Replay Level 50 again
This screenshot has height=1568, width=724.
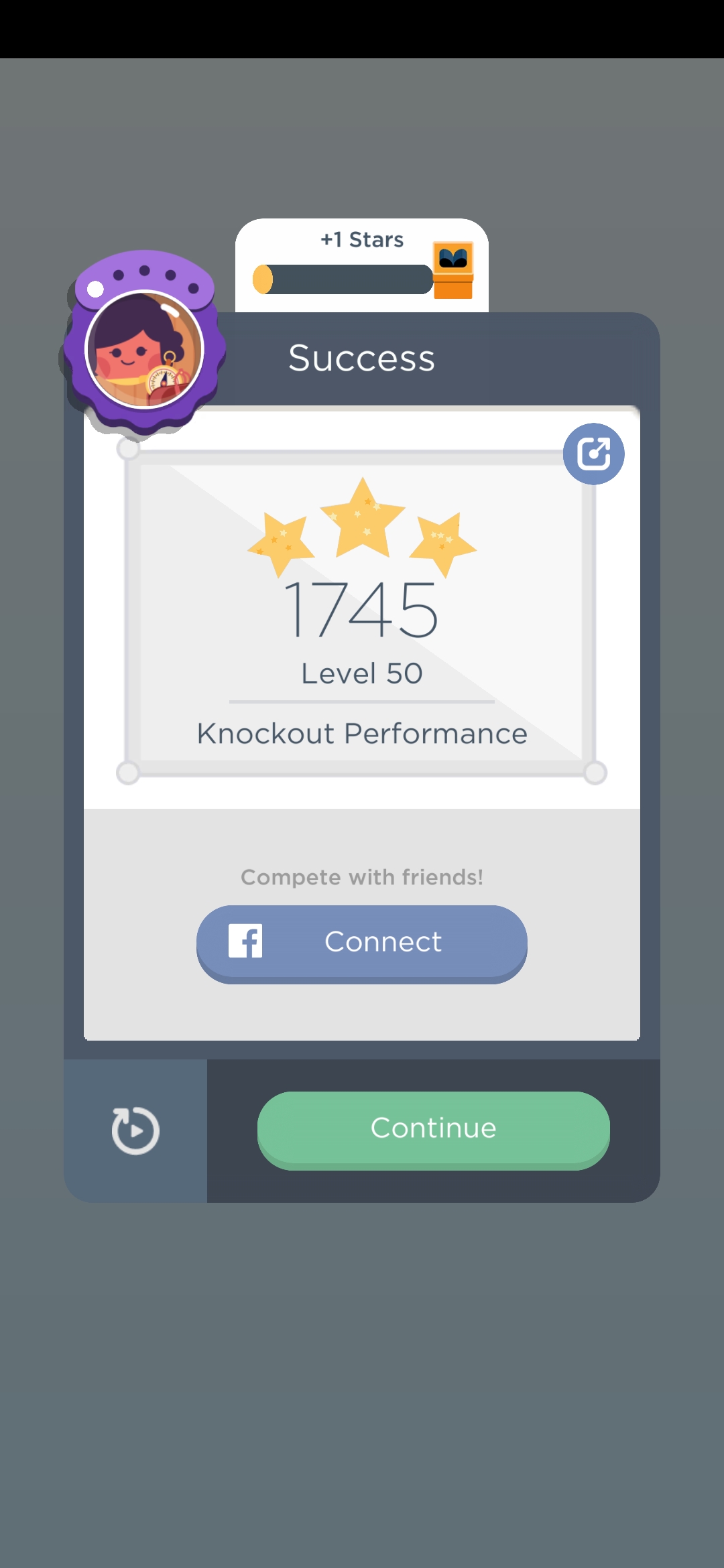135,1130
